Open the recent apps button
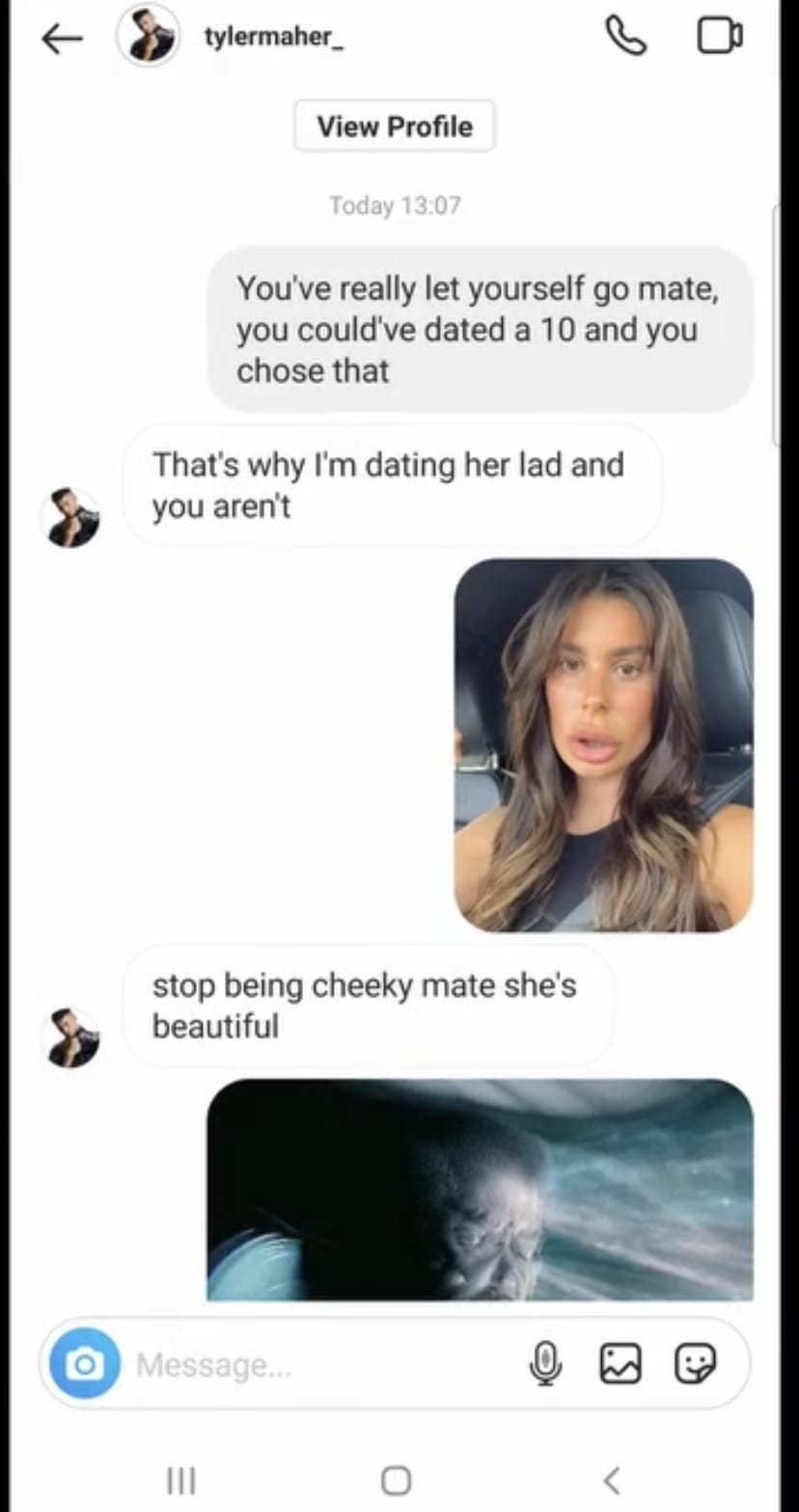Screen dimensions: 799x1512 tap(180, 1479)
